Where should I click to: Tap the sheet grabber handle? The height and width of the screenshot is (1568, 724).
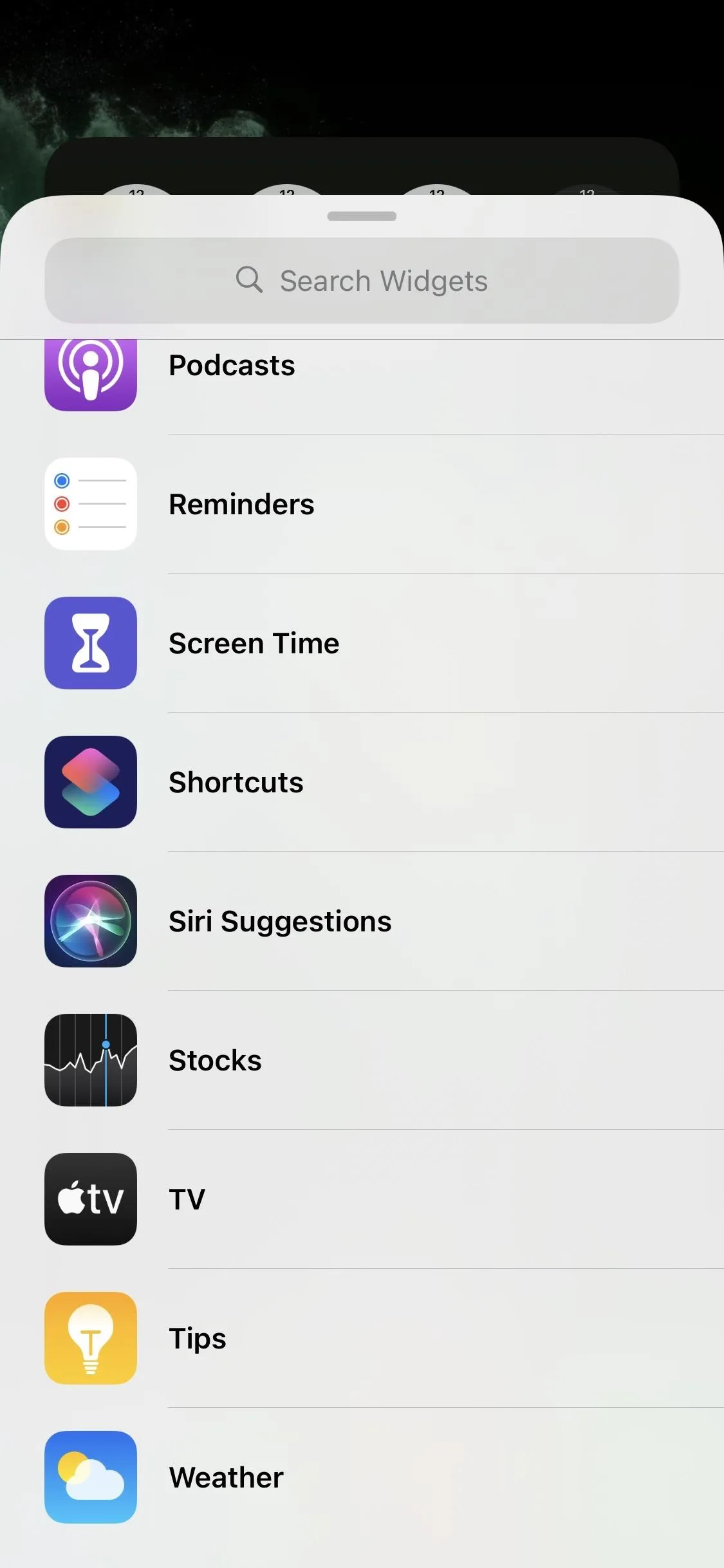pos(362,216)
